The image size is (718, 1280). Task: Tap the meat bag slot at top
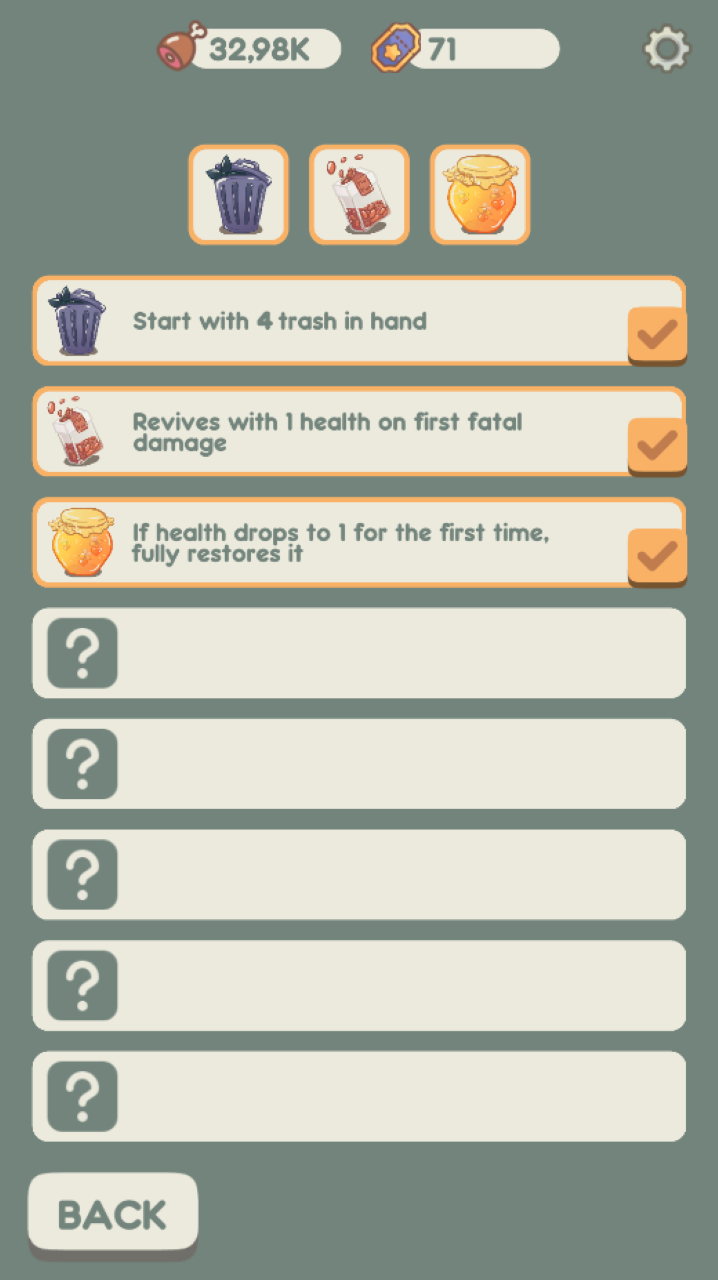pyautogui.click(x=359, y=195)
